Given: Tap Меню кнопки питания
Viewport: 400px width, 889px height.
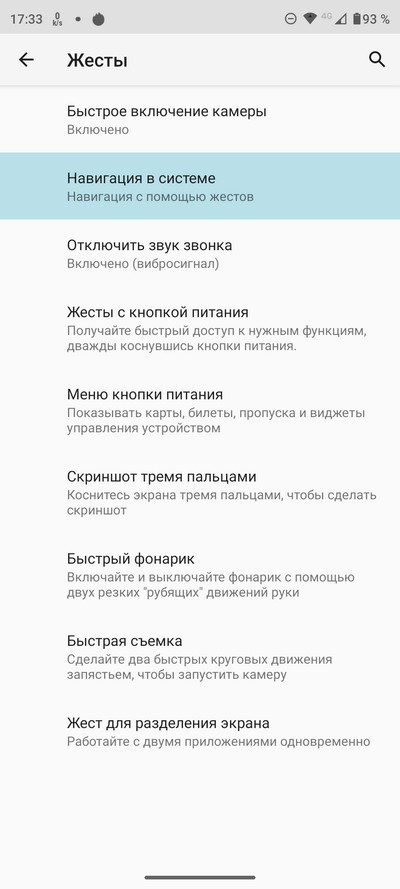Looking at the screenshot, I should (x=200, y=410).
